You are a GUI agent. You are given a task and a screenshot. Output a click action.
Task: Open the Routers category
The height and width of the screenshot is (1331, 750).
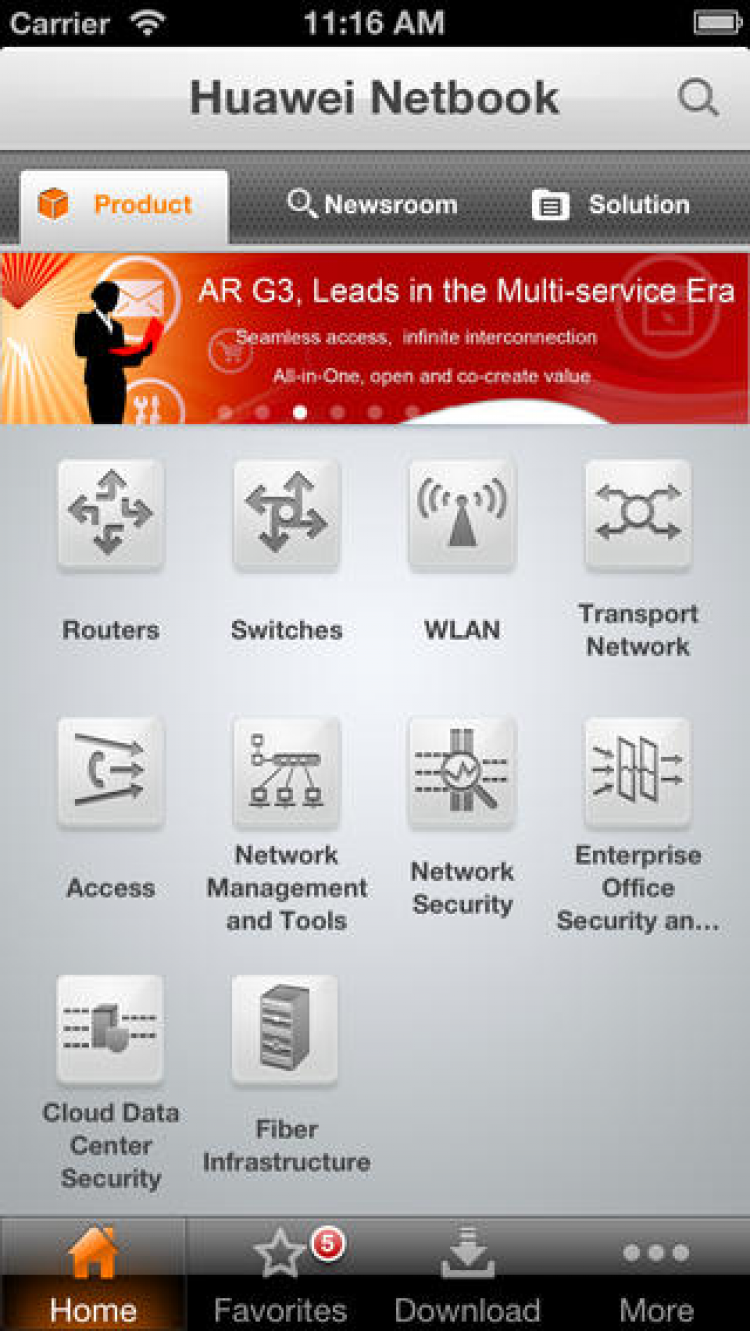111,515
